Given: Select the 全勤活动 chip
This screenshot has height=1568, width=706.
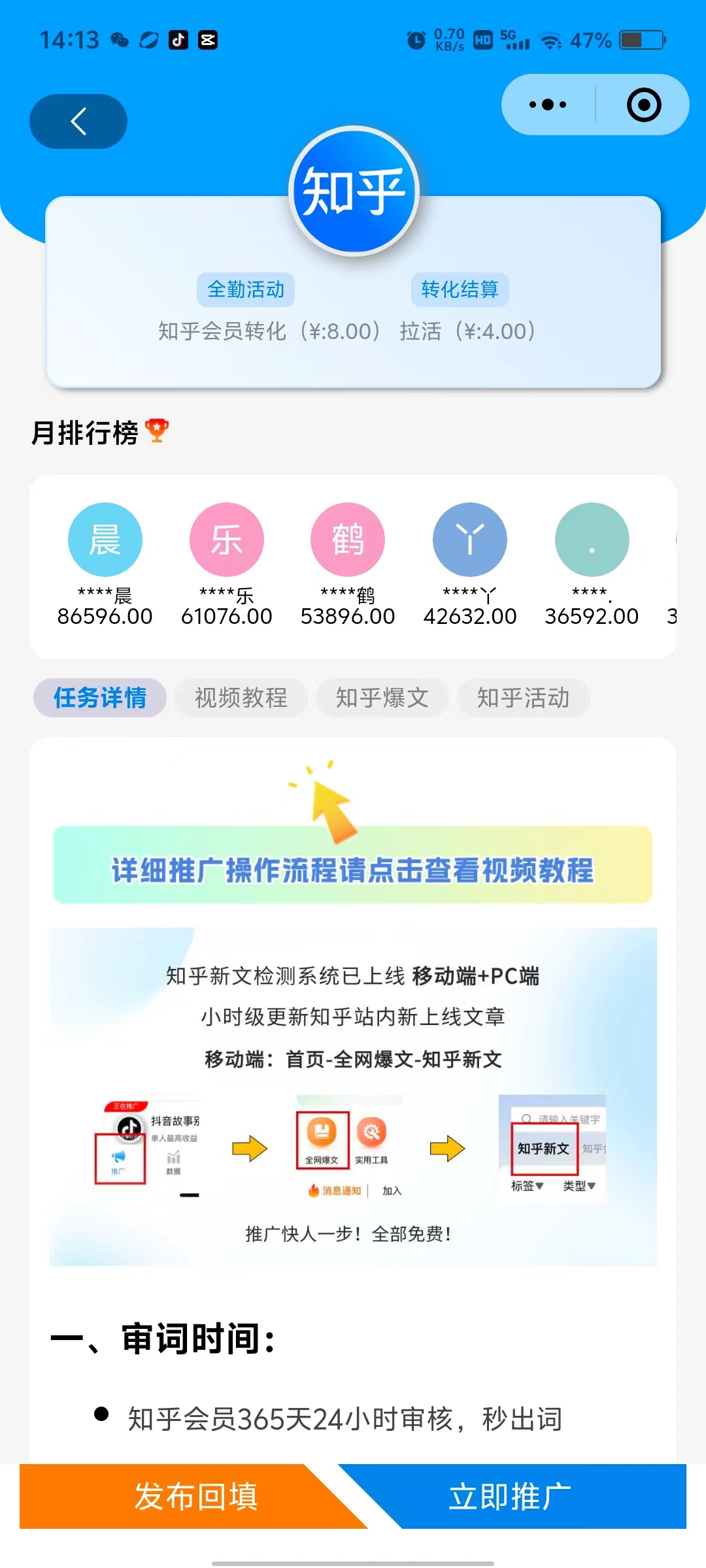Looking at the screenshot, I should point(246,289).
